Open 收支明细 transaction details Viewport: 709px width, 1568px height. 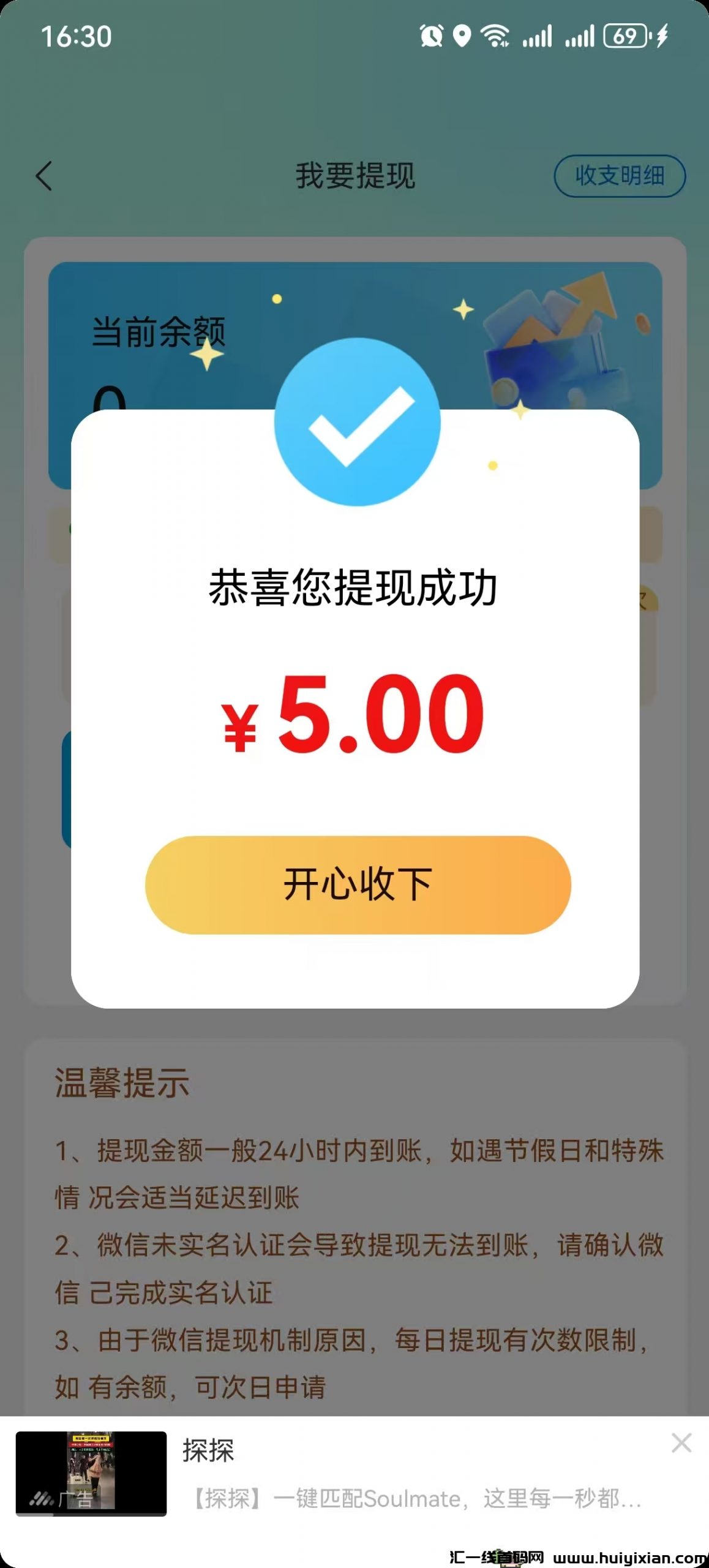621,175
